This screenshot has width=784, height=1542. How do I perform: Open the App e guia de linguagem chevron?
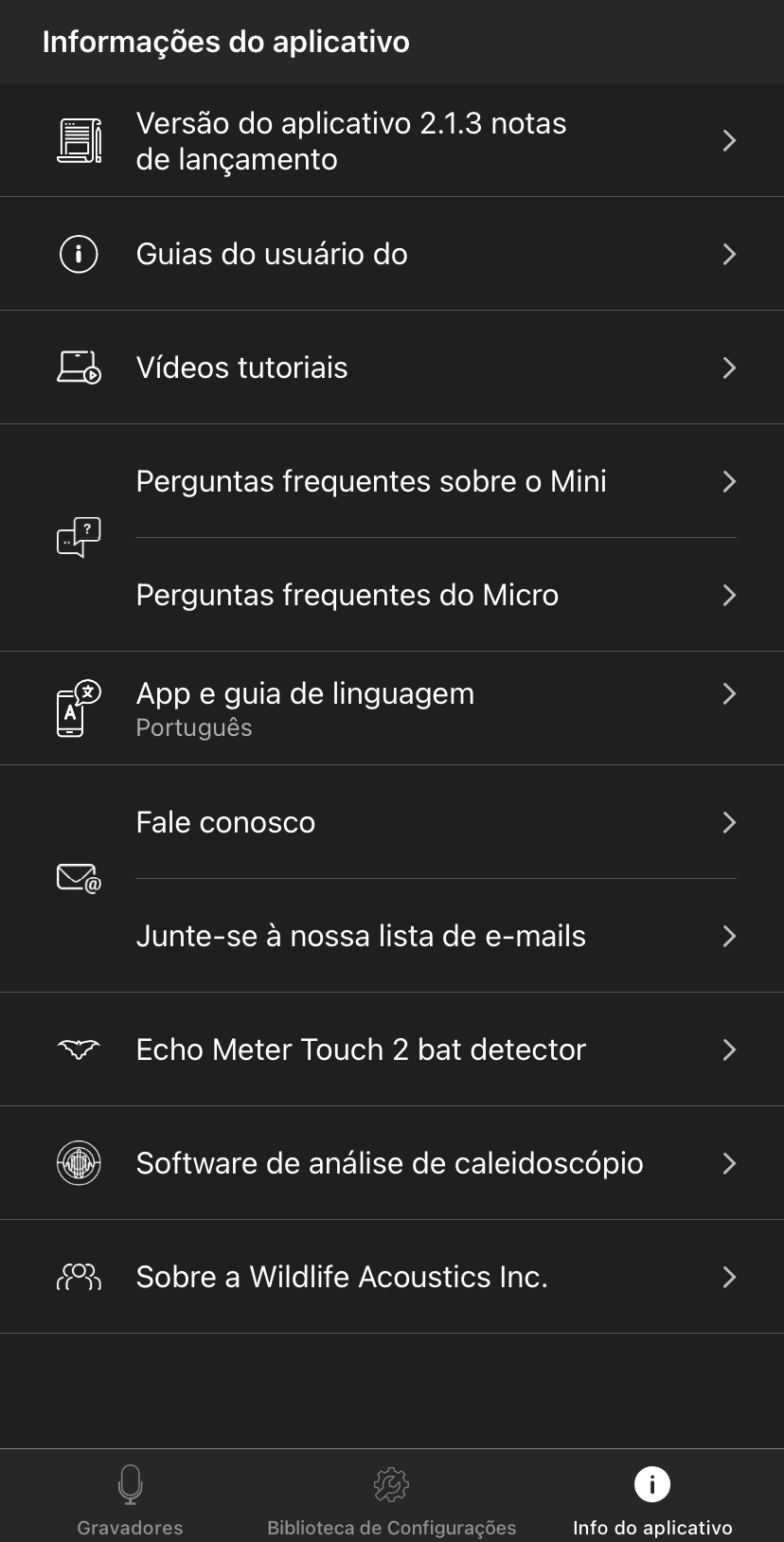point(729,693)
